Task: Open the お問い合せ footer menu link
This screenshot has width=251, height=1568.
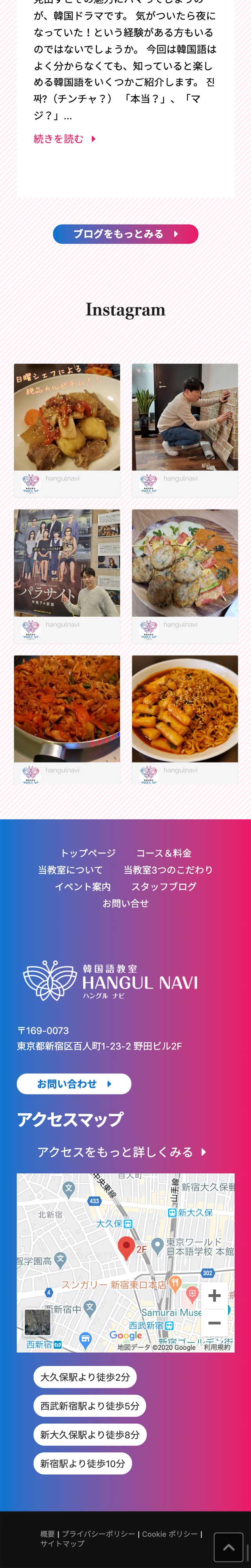Action: 125,903
